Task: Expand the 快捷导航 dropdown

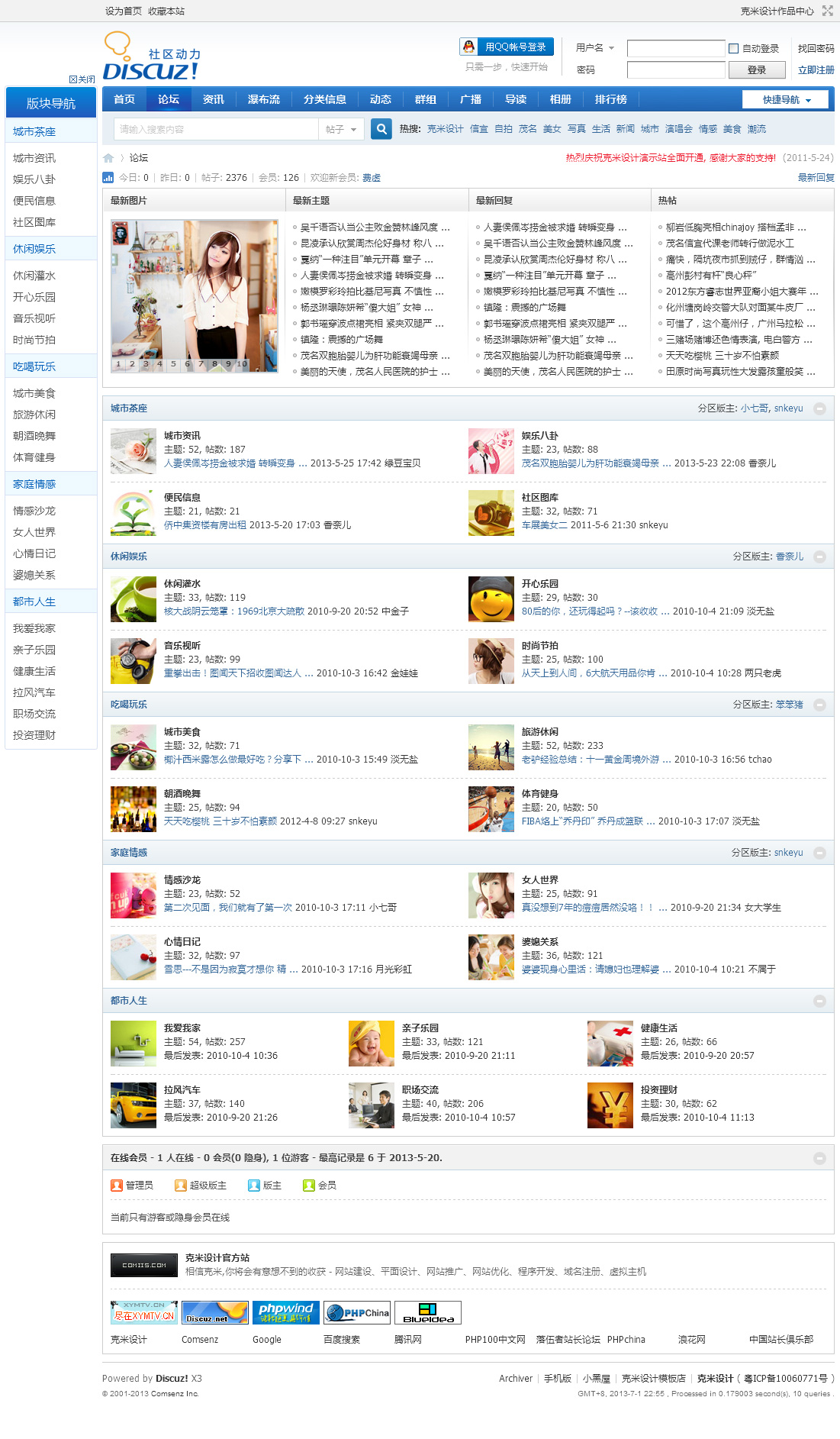Action: 787,99
